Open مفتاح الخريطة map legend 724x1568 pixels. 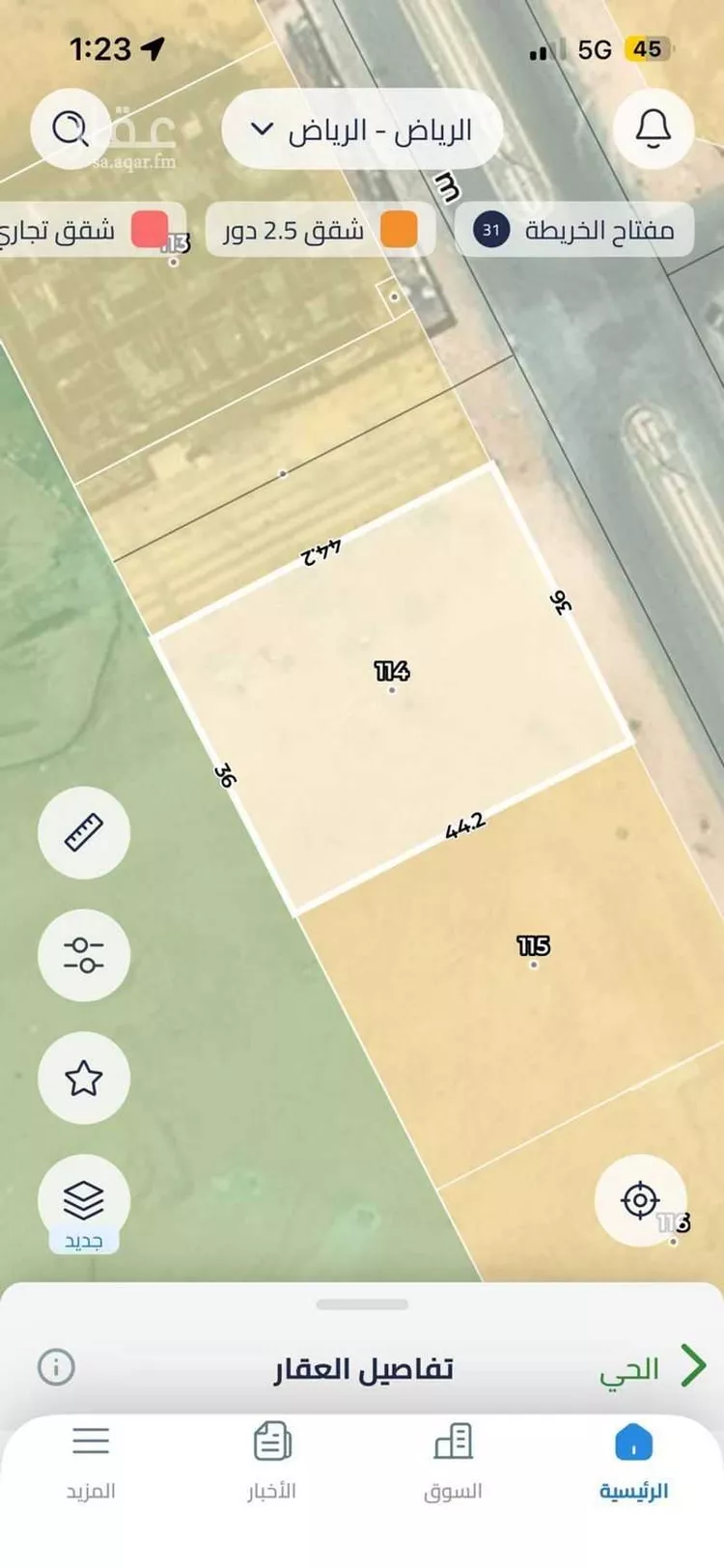click(x=574, y=230)
